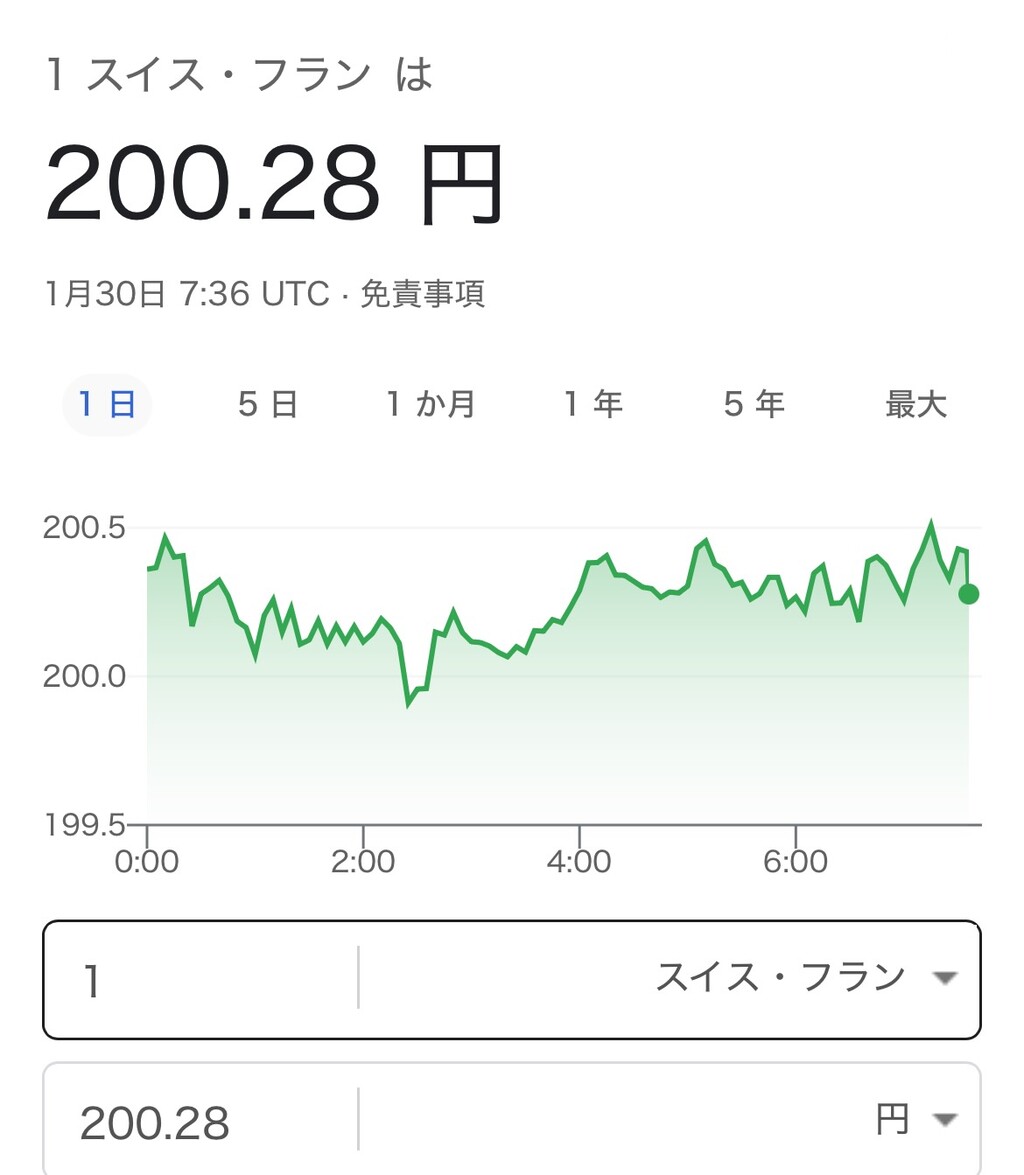View the 最大 time range
Viewport: 1024px width, 1175px height.
point(915,405)
